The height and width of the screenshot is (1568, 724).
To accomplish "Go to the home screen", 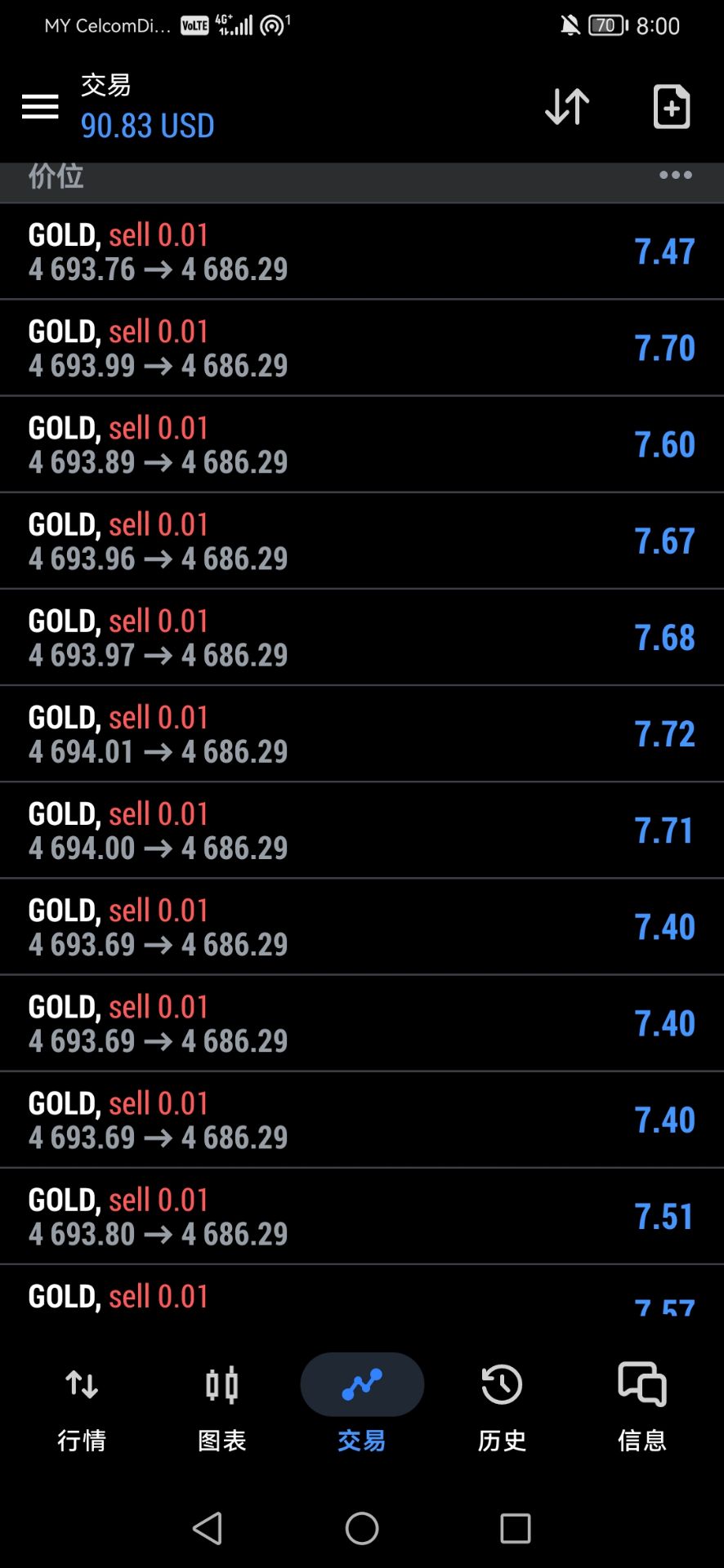I will [x=362, y=1528].
